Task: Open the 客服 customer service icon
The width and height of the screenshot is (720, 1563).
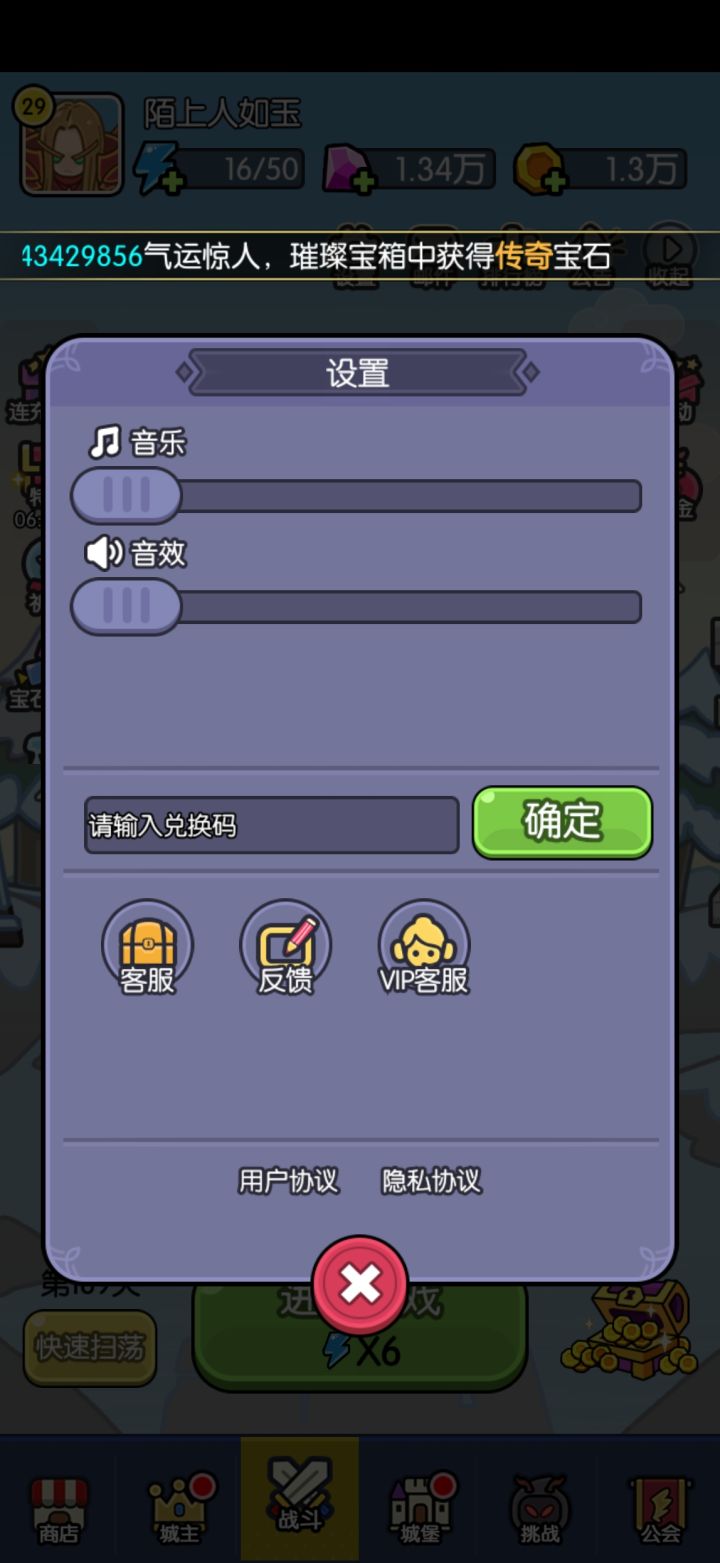Action: pyautogui.click(x=146, y=945)
